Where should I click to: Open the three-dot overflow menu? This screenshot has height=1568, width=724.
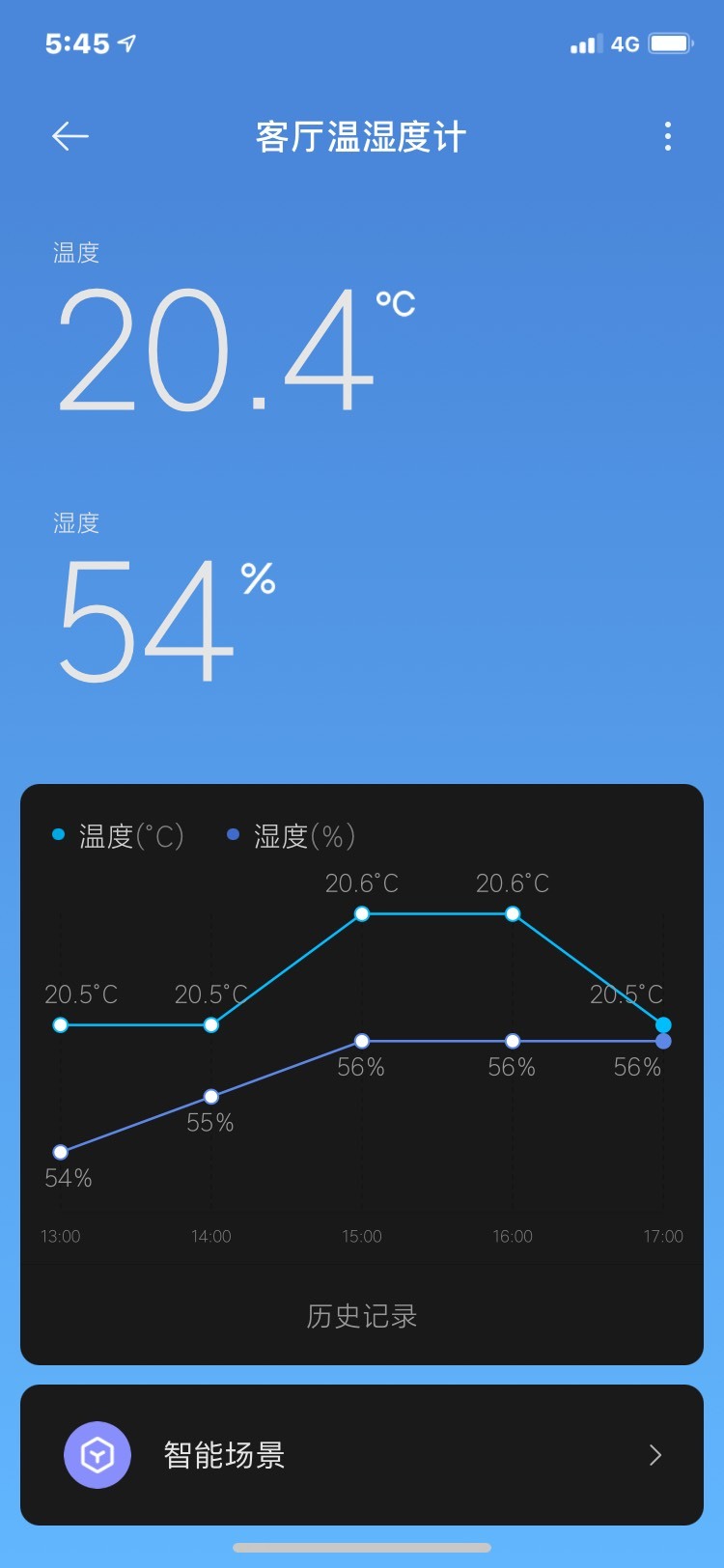point(668,136)
